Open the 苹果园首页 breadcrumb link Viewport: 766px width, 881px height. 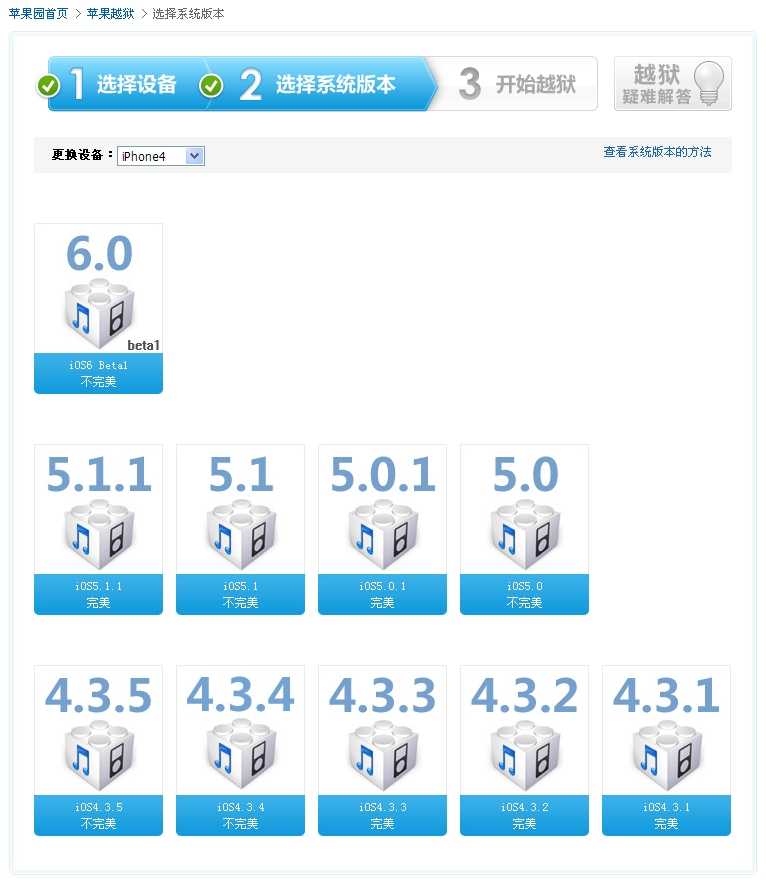[x=38, y=14]
